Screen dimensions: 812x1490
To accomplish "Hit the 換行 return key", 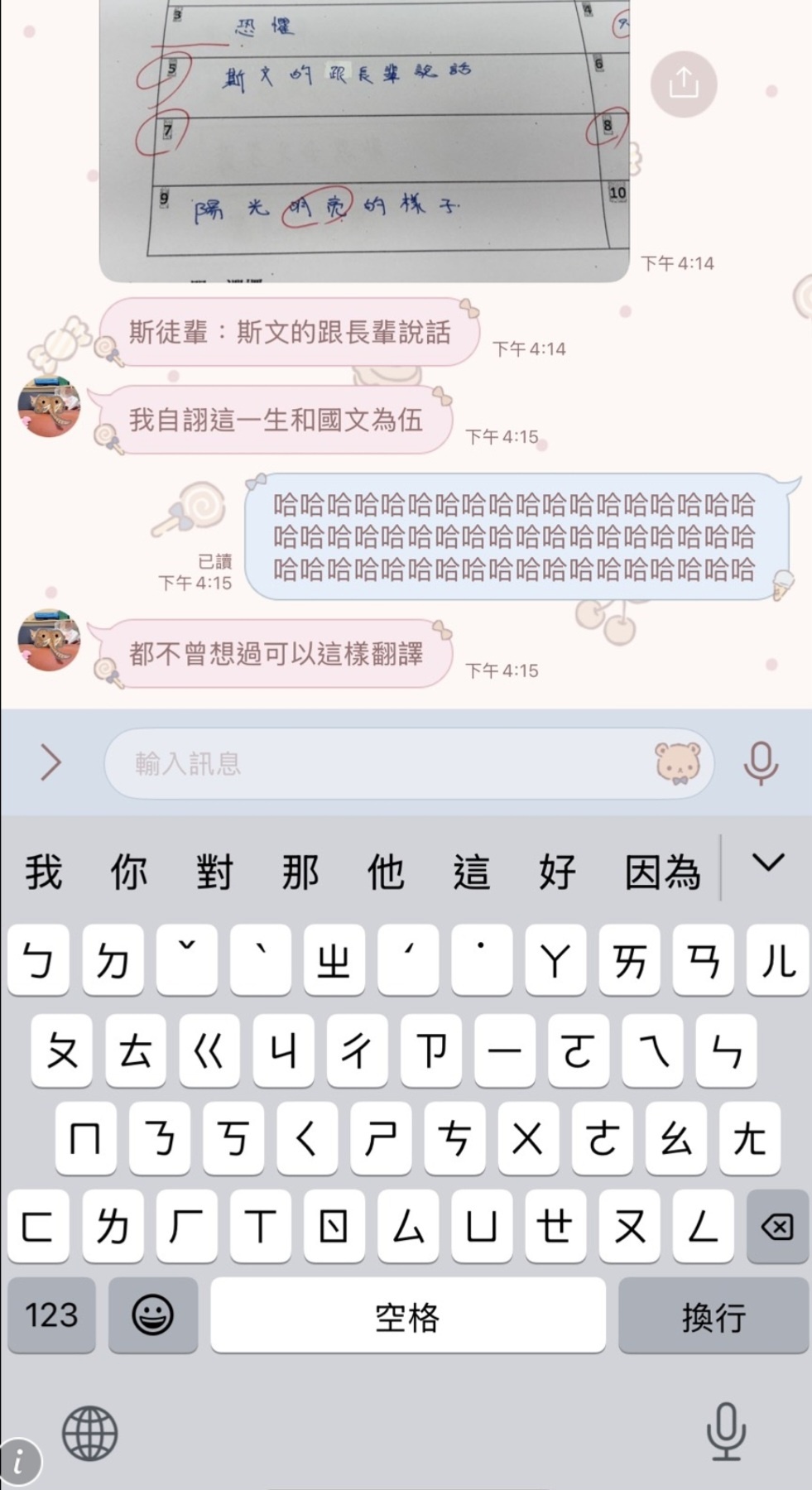I will click(x=713, y=1315).
